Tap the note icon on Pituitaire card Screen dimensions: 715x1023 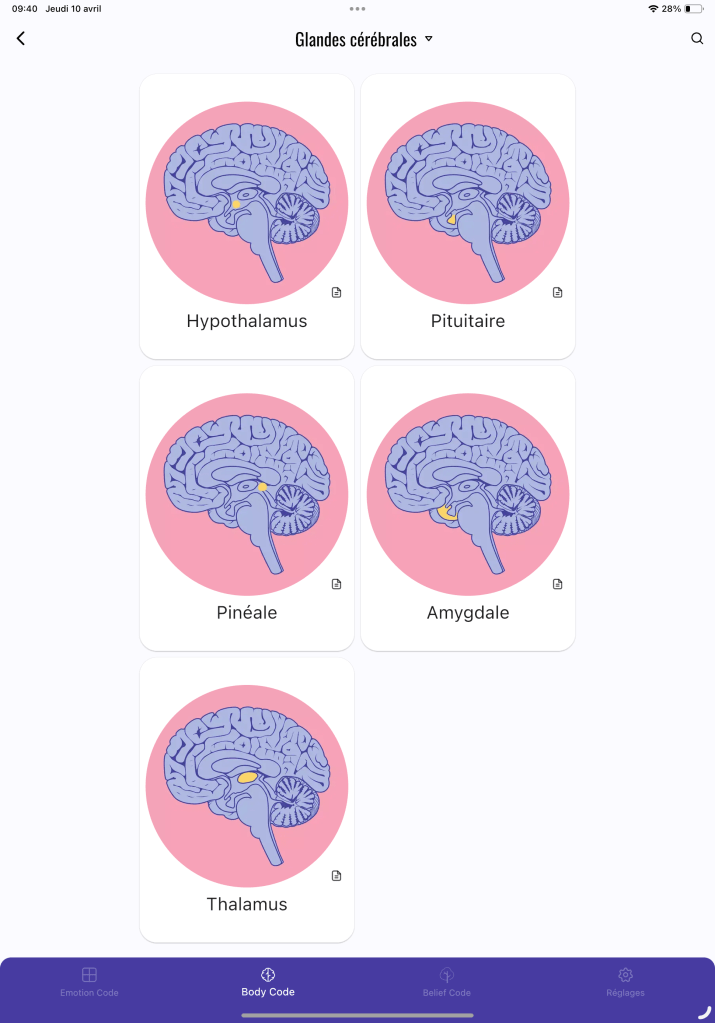click(558, 292)
